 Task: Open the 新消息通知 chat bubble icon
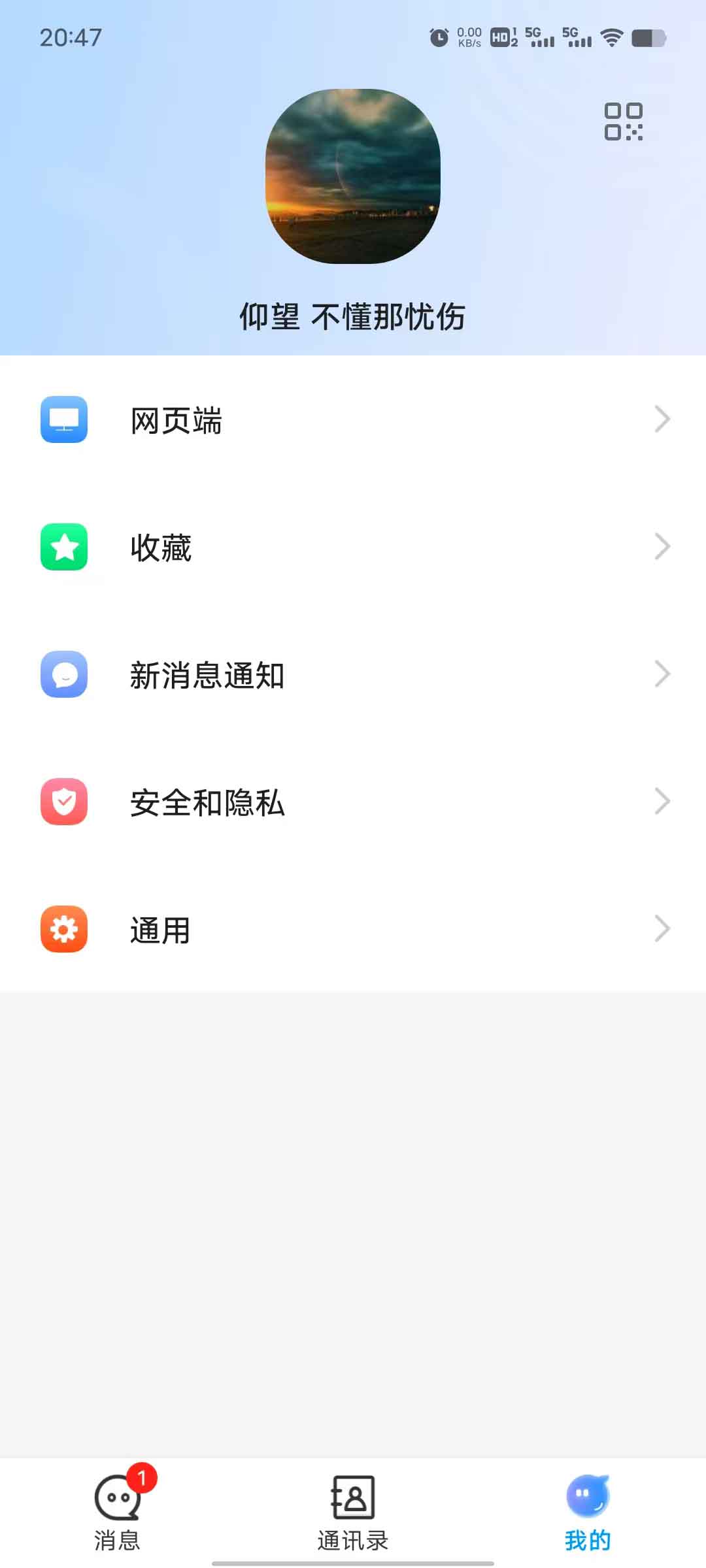tap(63, 674)
